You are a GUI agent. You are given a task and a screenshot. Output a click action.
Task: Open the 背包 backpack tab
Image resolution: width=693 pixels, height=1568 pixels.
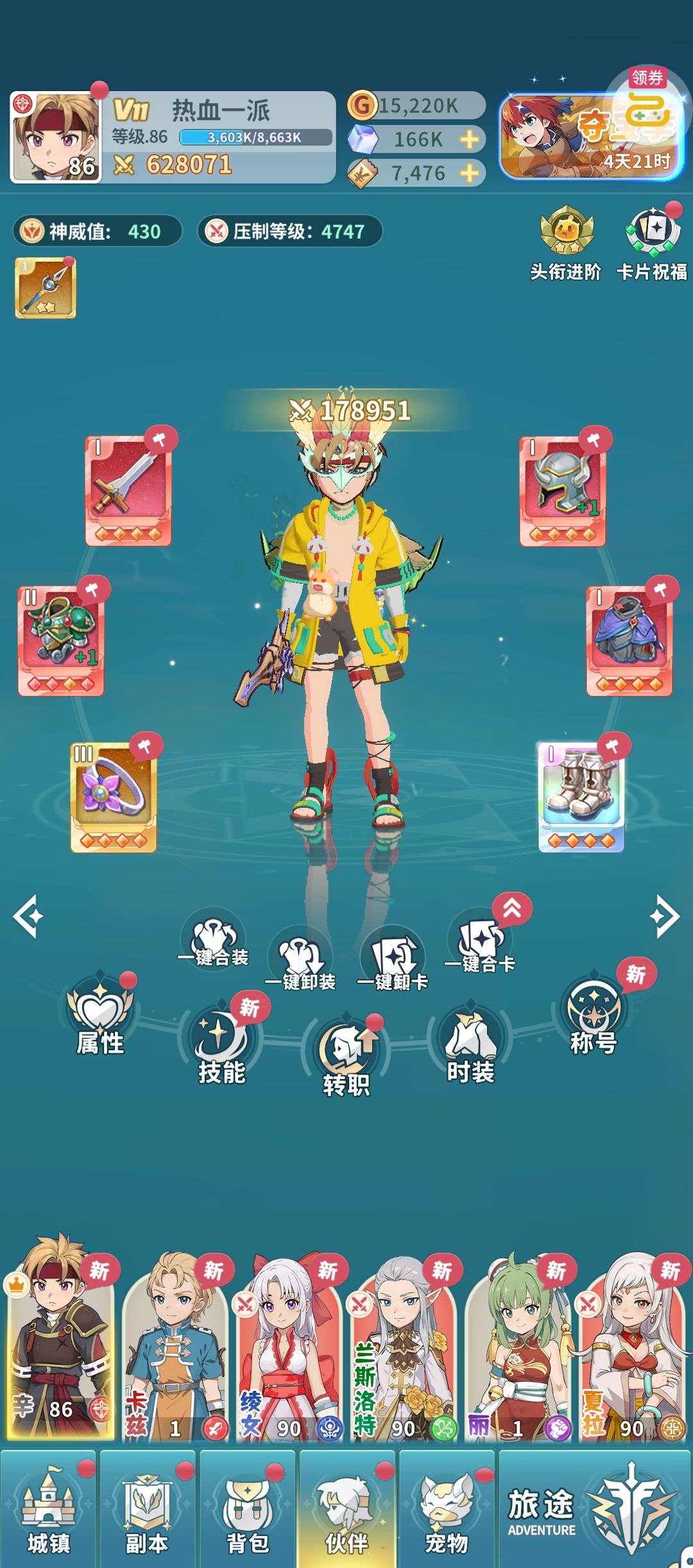[248, 1509]
